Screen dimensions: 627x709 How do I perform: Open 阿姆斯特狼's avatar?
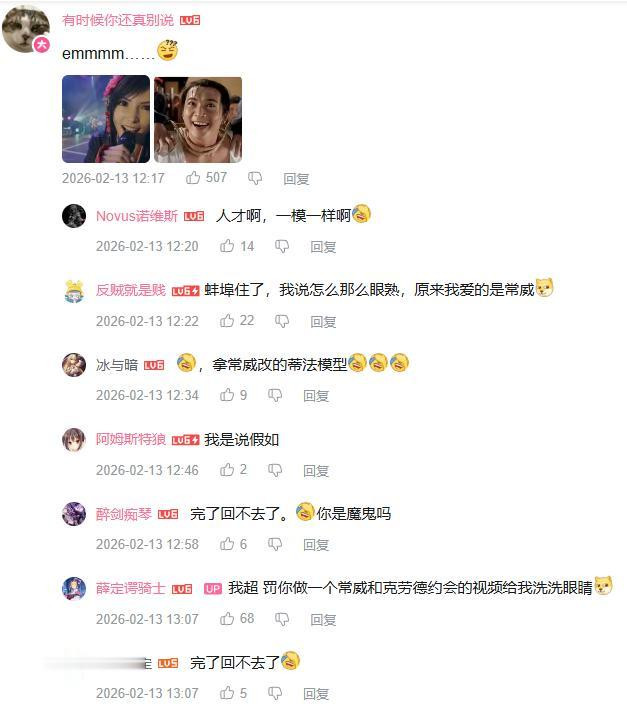(74, 440)
